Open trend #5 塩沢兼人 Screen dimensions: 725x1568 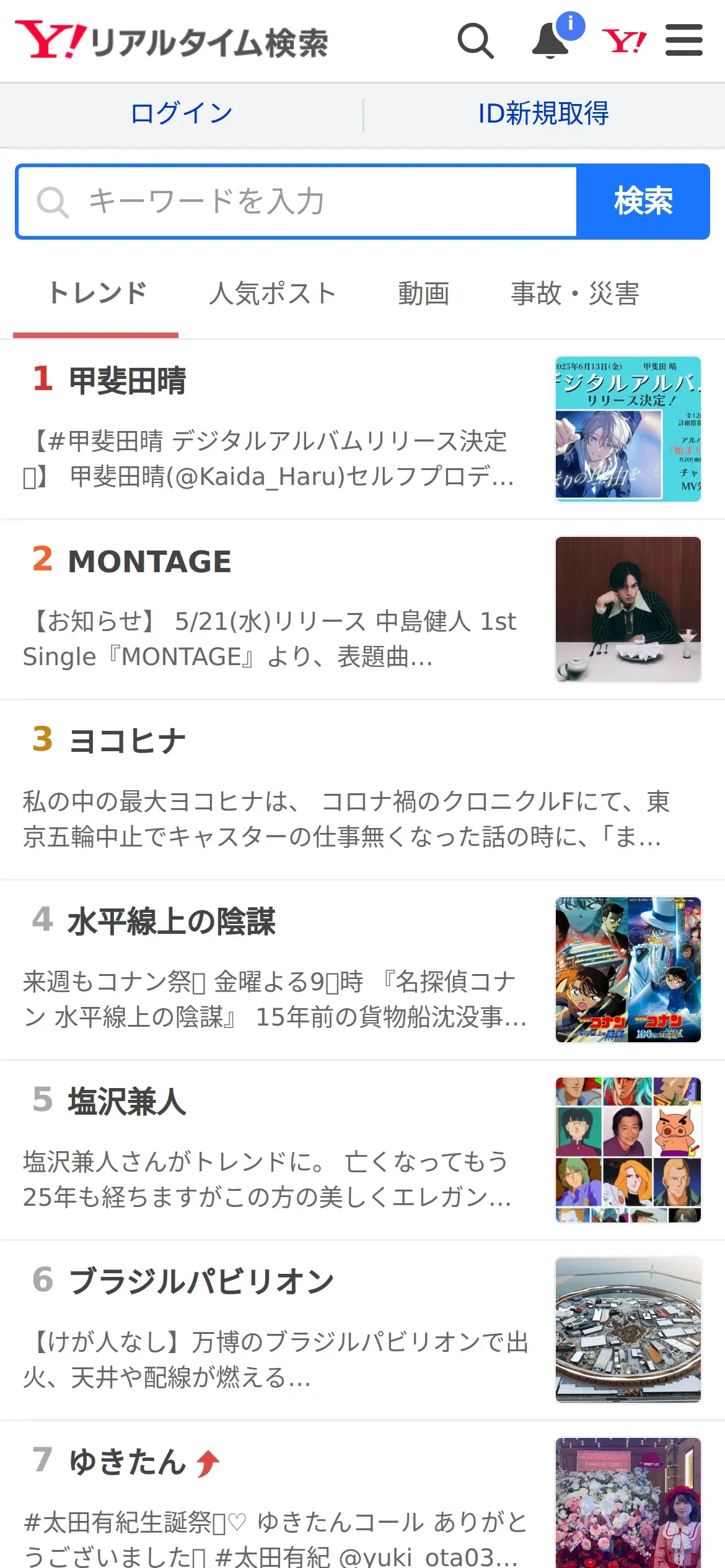(x=273, y=1149)
